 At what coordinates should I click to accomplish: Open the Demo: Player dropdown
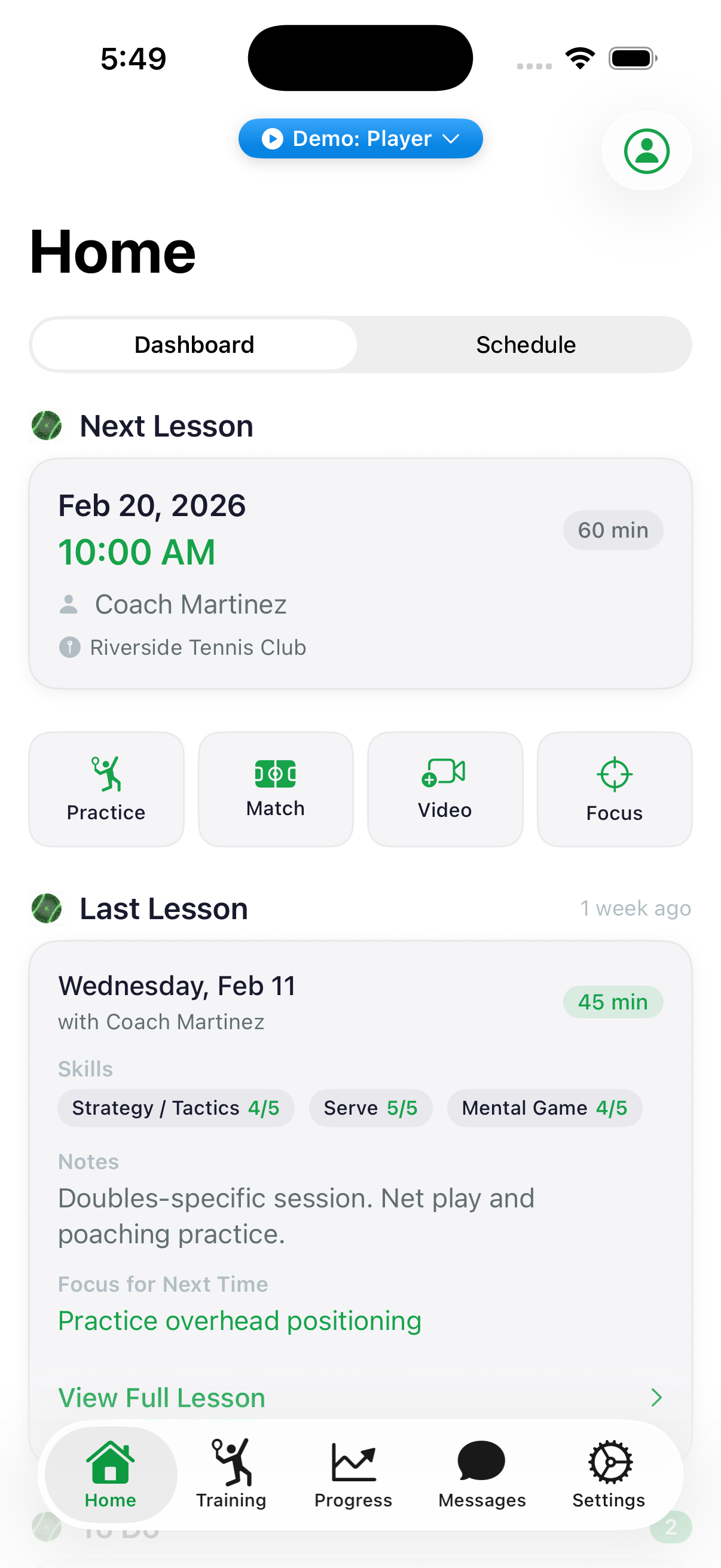(360, 138)
